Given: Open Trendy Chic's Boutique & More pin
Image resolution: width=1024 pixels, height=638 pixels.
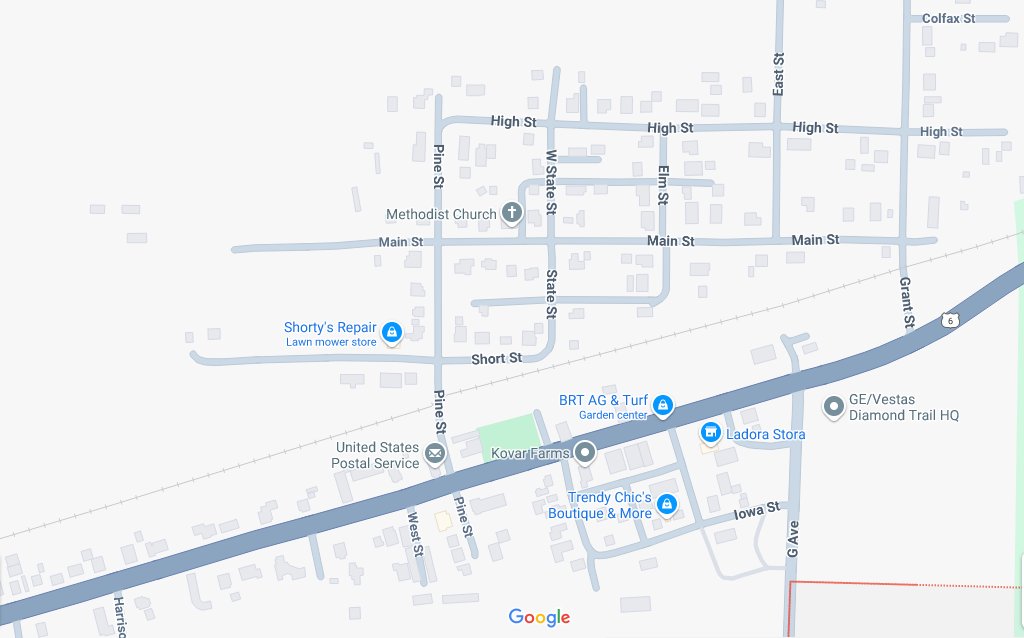Looking at the screenshot, I should pos(665,504).
